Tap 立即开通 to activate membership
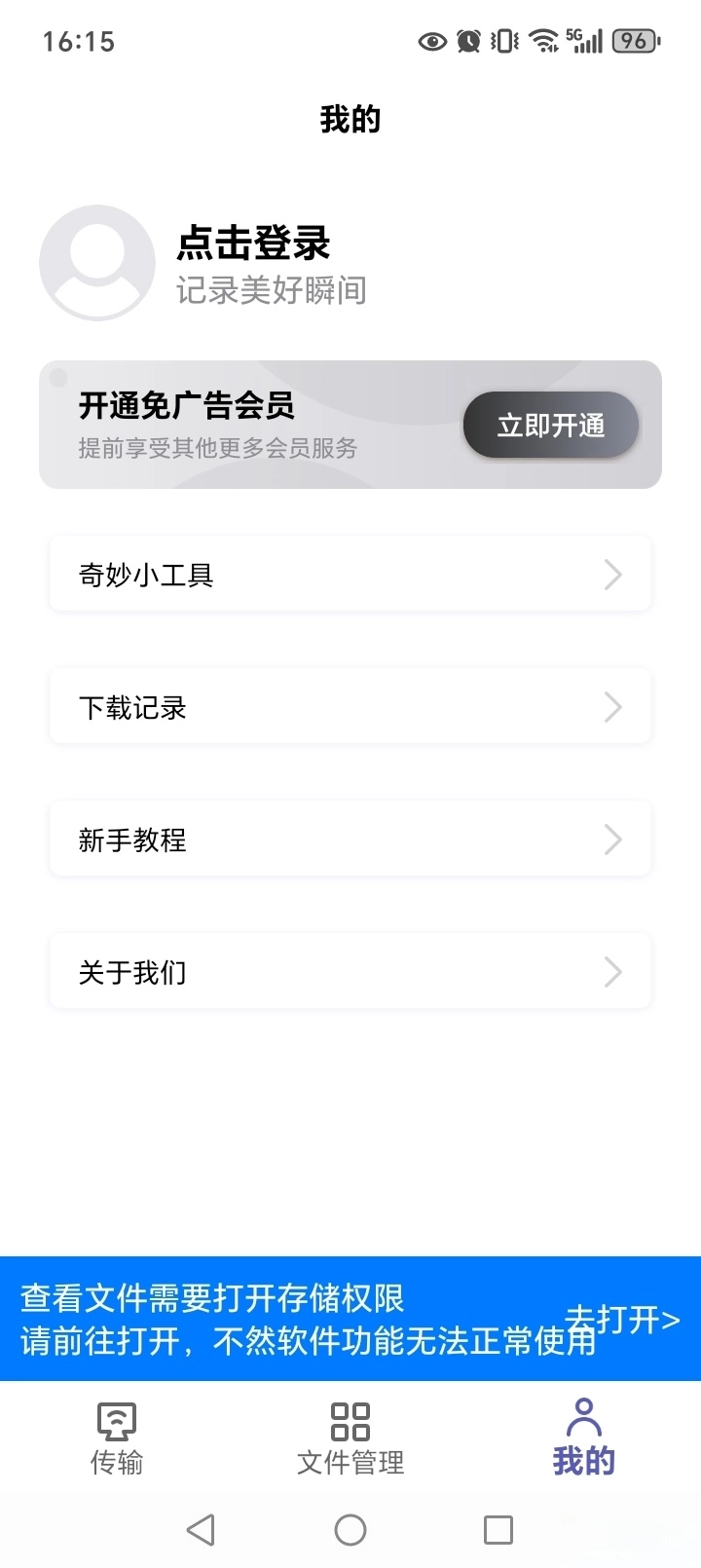This screenshot has width=701, height=1568. click(x=550, y=425)
